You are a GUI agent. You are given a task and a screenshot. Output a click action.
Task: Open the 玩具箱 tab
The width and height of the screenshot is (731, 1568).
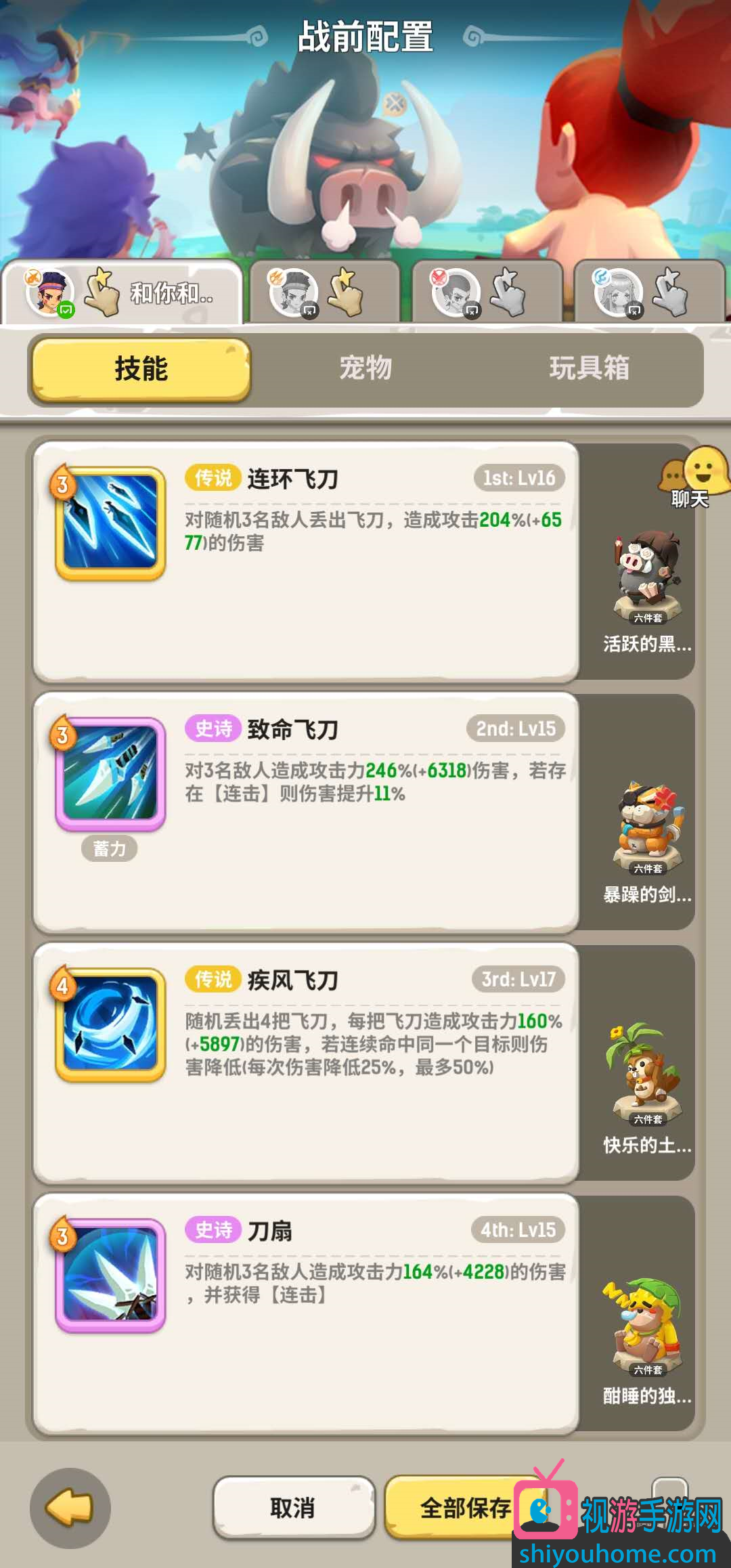[x=589, y=368]
